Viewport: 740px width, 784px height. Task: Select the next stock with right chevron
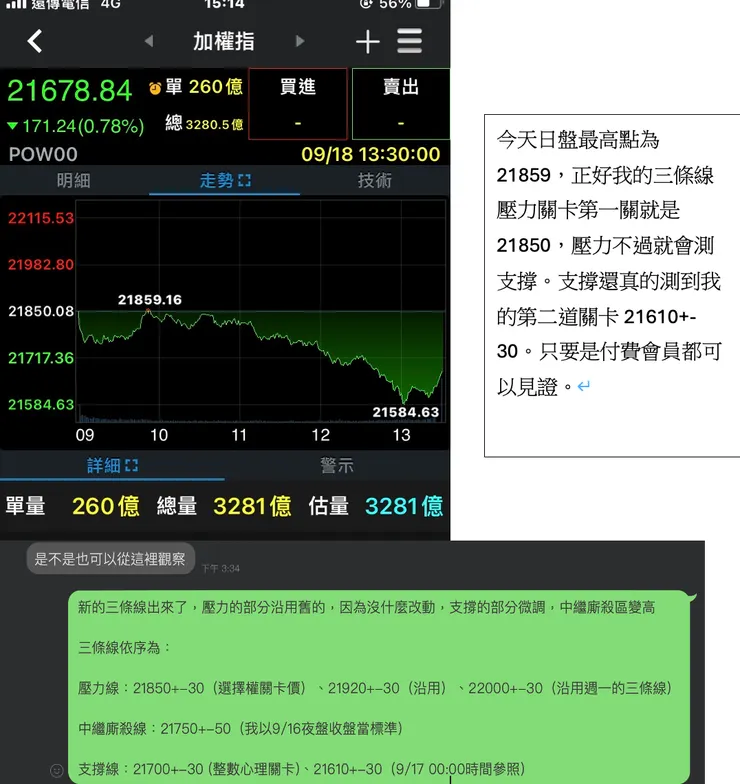[x=299, y=41]
